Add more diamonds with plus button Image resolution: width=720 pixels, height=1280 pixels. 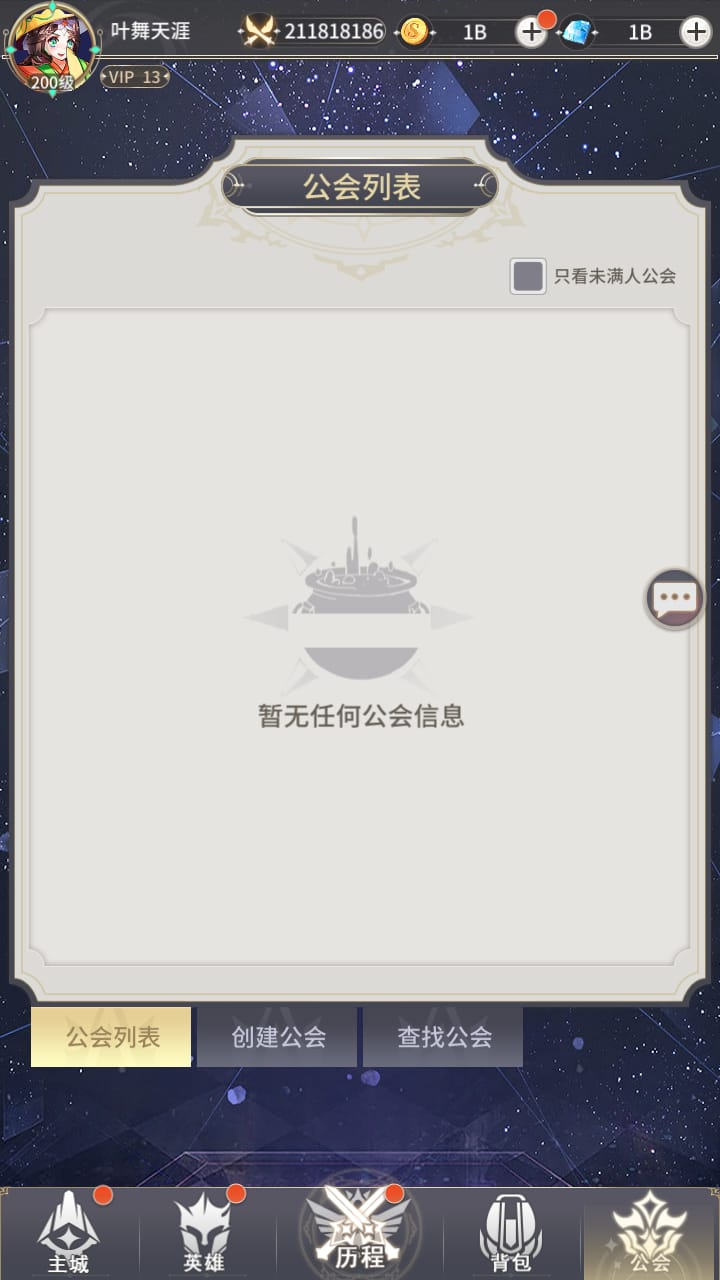coord(695,32)
